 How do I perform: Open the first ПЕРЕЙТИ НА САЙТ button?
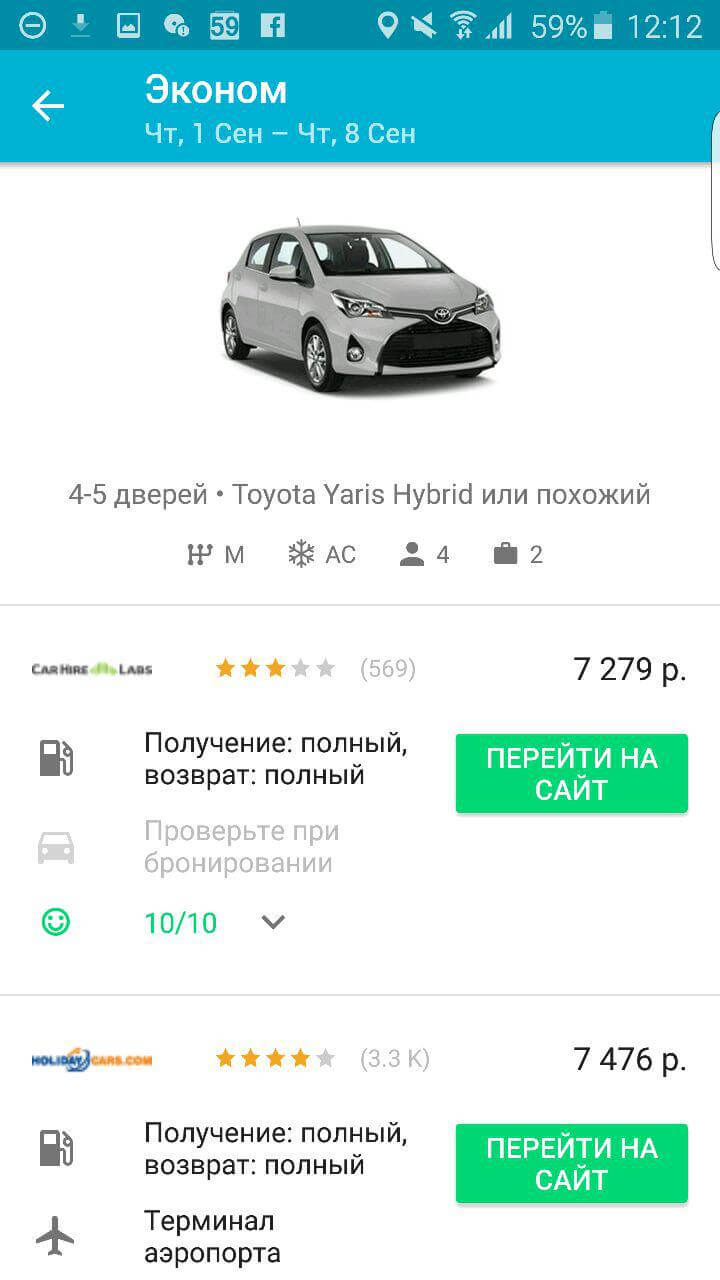point(571,772)
